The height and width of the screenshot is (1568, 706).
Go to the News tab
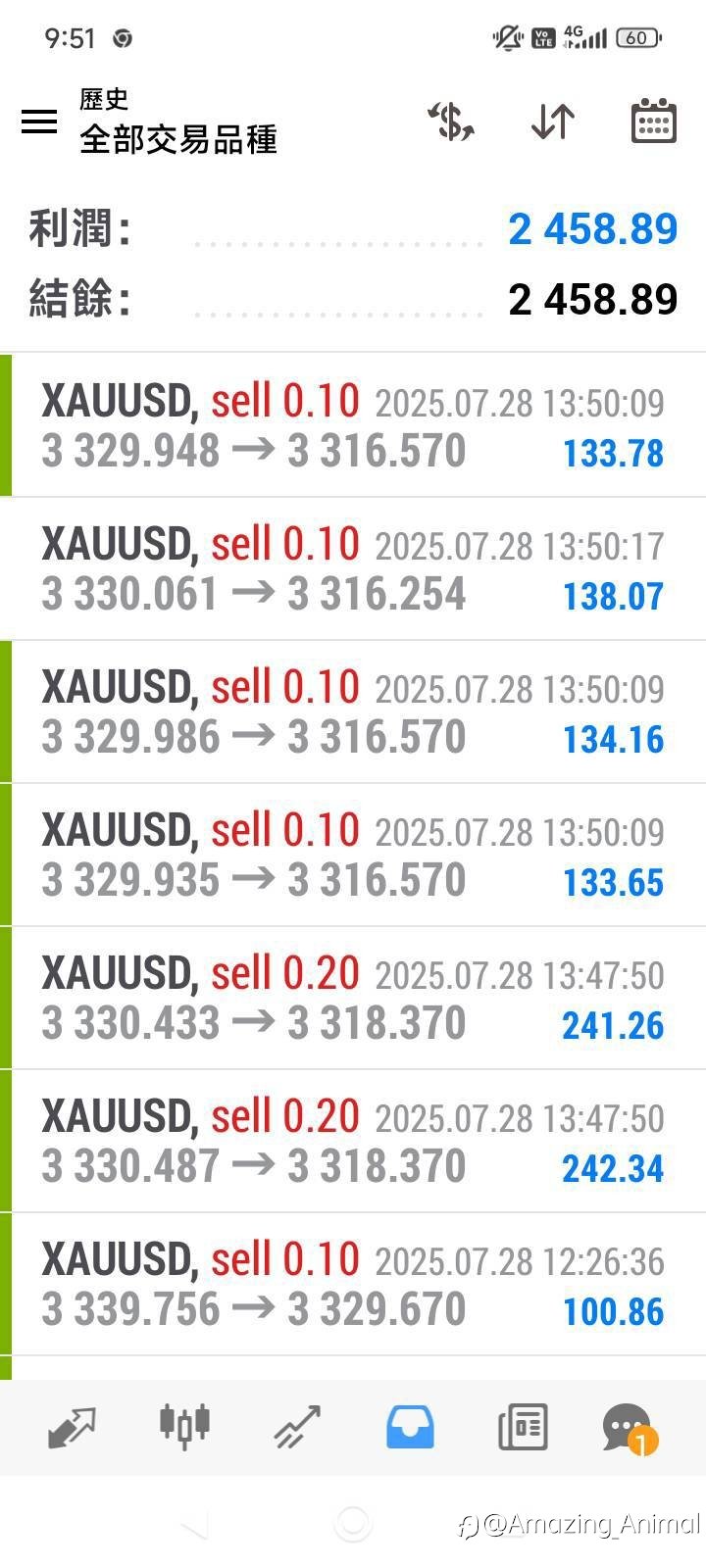click(523, 1427)
